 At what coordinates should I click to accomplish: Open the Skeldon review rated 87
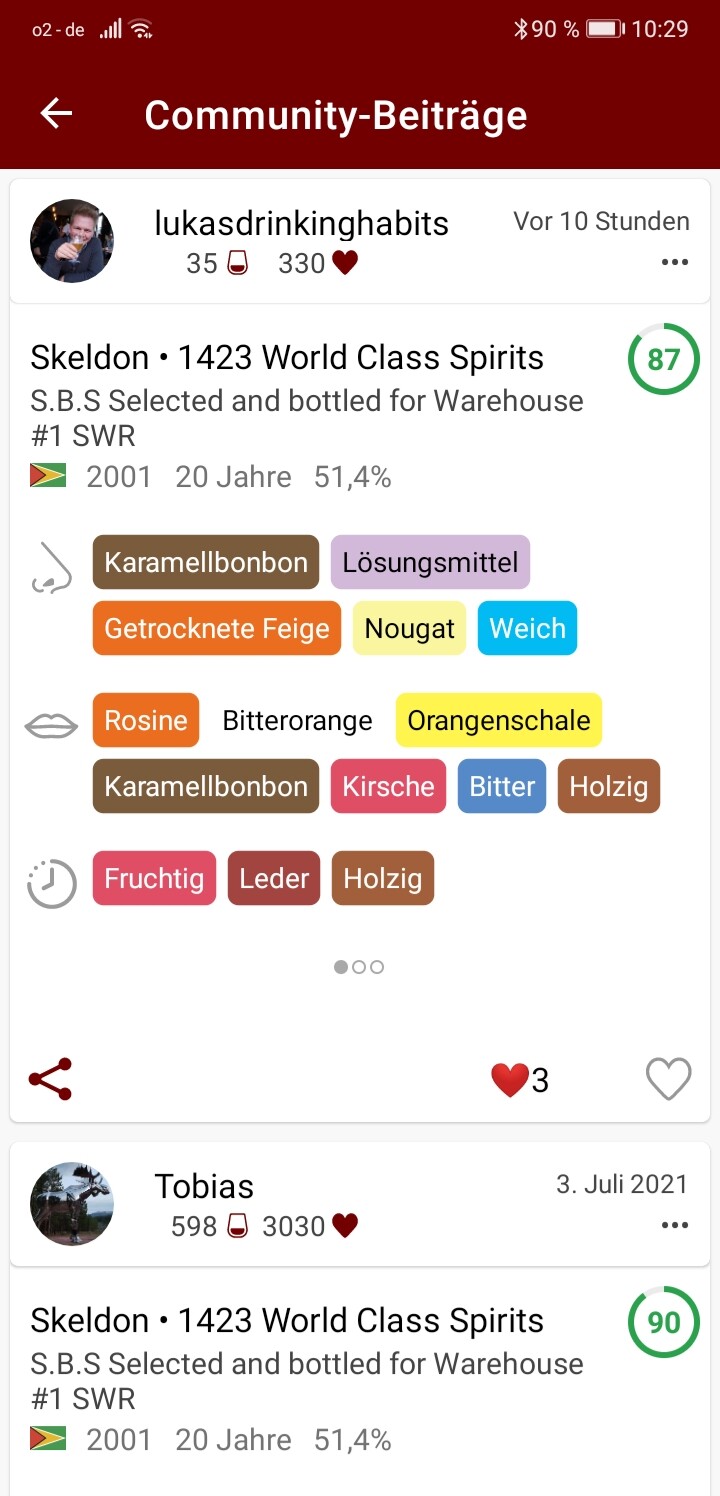288,358
